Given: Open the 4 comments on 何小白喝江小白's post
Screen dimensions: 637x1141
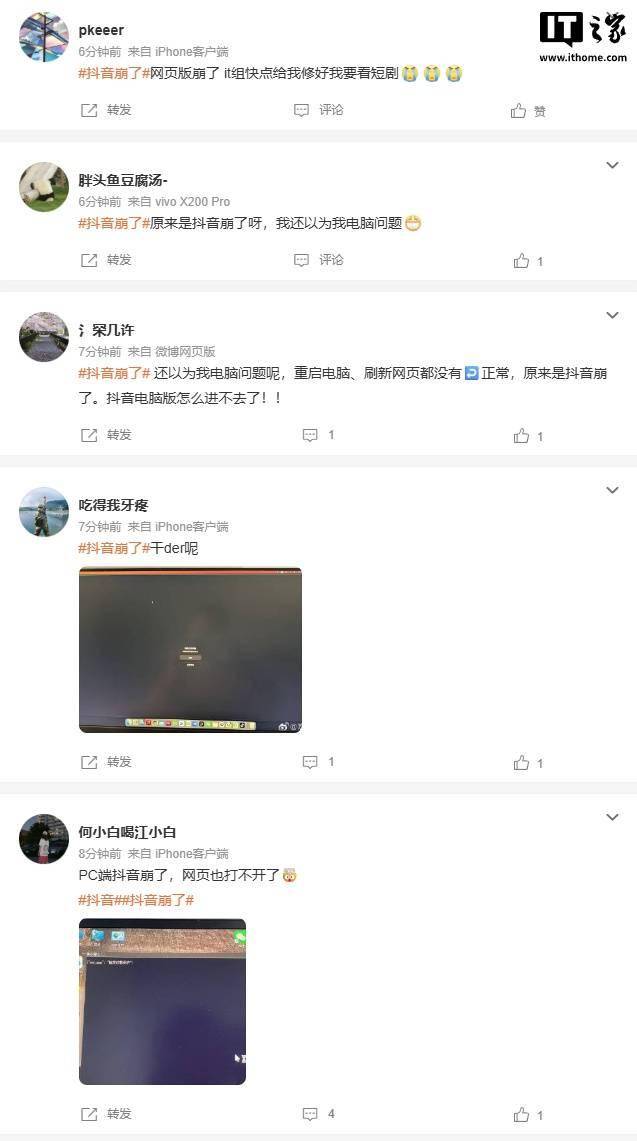Looking at the screenshot, I should [318, 1114].
